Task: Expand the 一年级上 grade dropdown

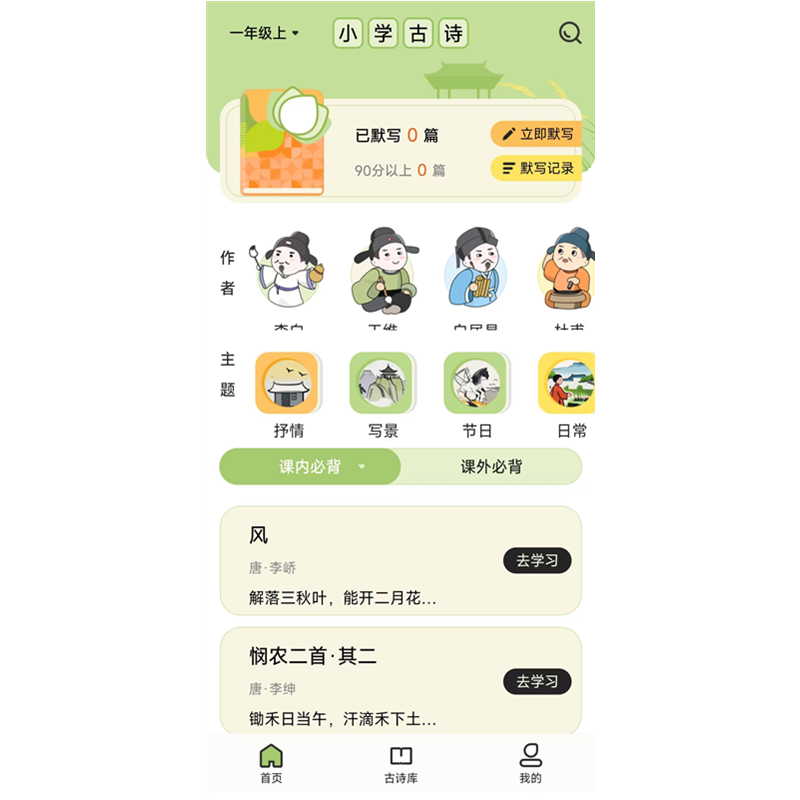Action: [x=264, y=34]
